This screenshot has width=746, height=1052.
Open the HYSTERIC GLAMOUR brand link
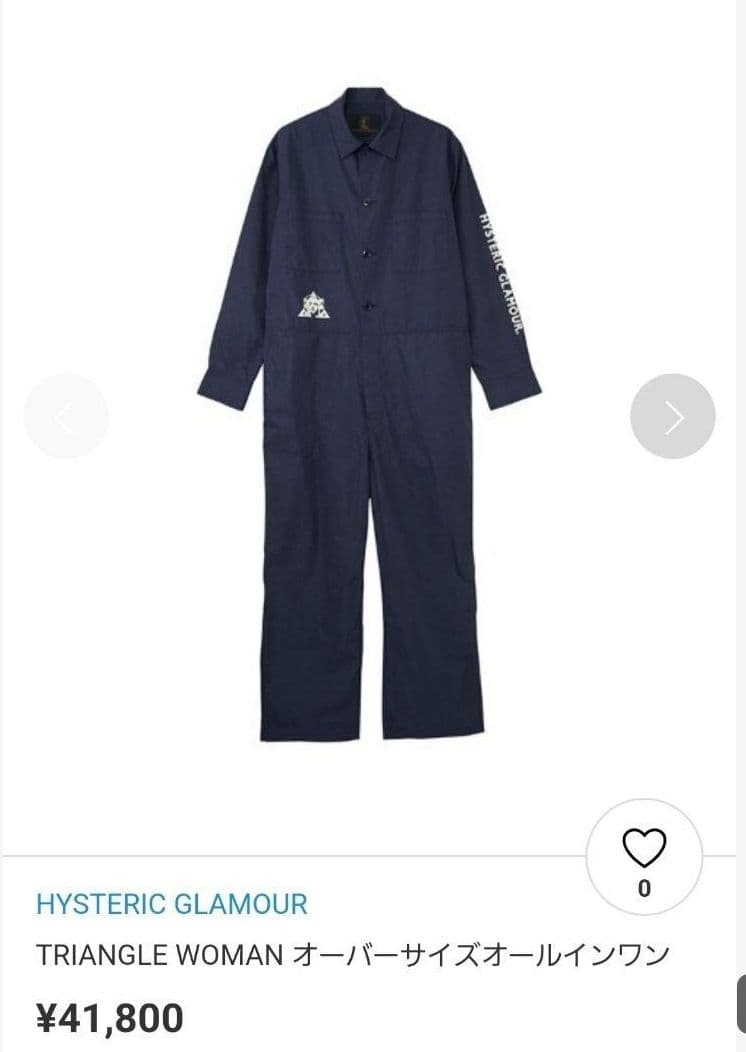[x=172, y=904]
